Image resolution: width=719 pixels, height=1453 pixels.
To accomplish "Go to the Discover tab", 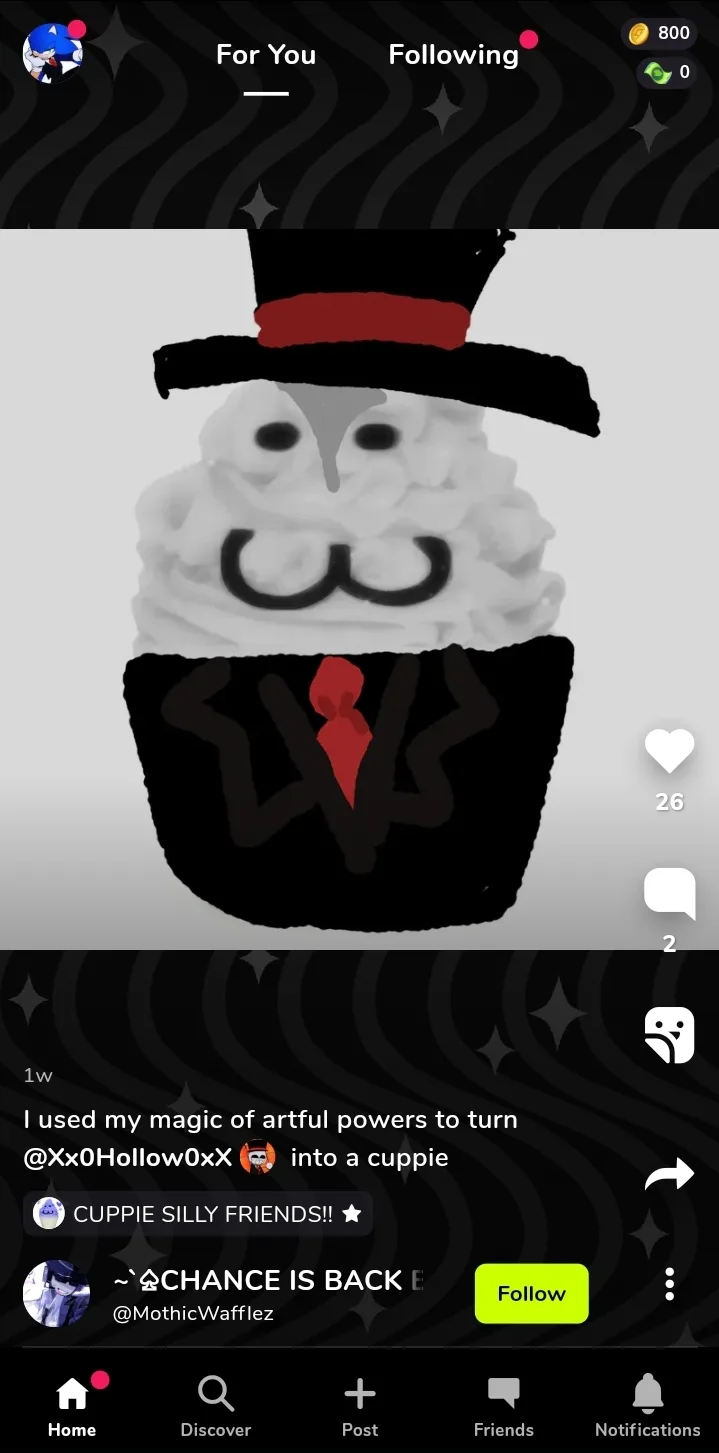I will point(215,1405).
